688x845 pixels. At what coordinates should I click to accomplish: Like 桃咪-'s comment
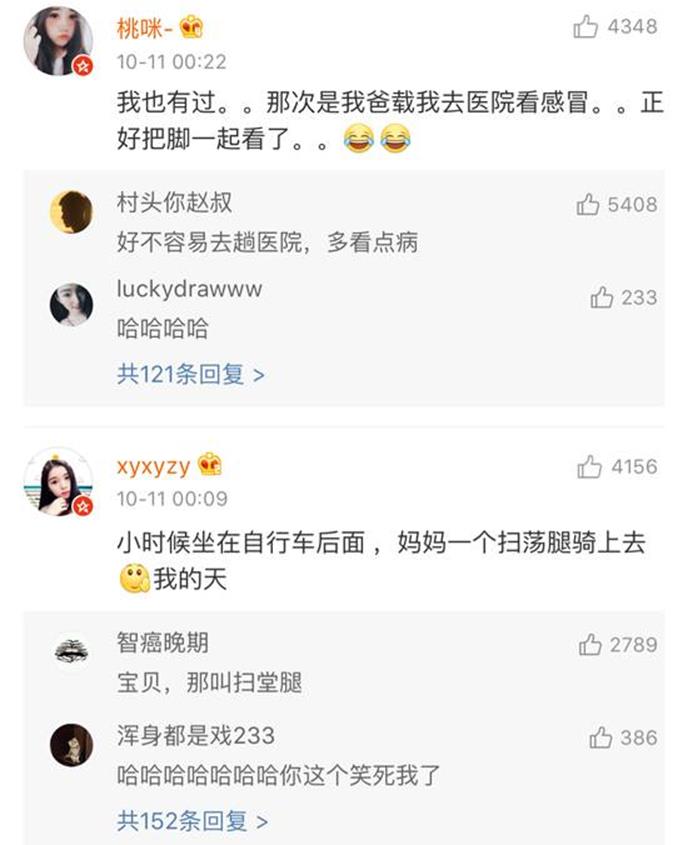586,27
